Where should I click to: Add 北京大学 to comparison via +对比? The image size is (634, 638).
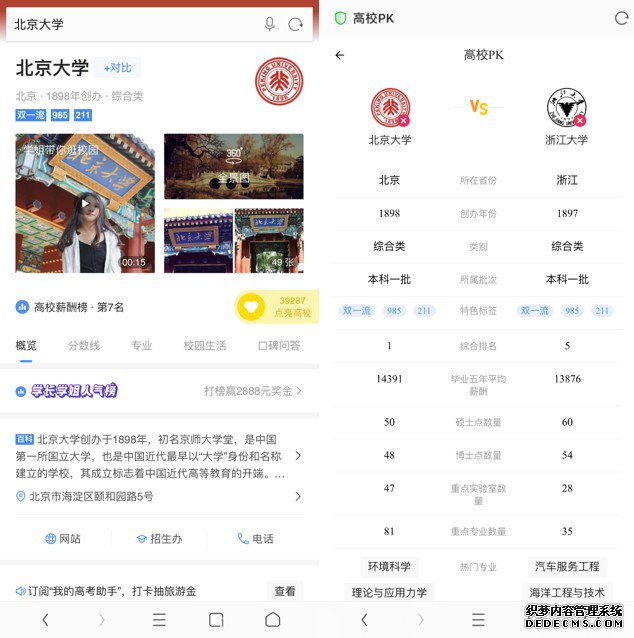[118, 68]
